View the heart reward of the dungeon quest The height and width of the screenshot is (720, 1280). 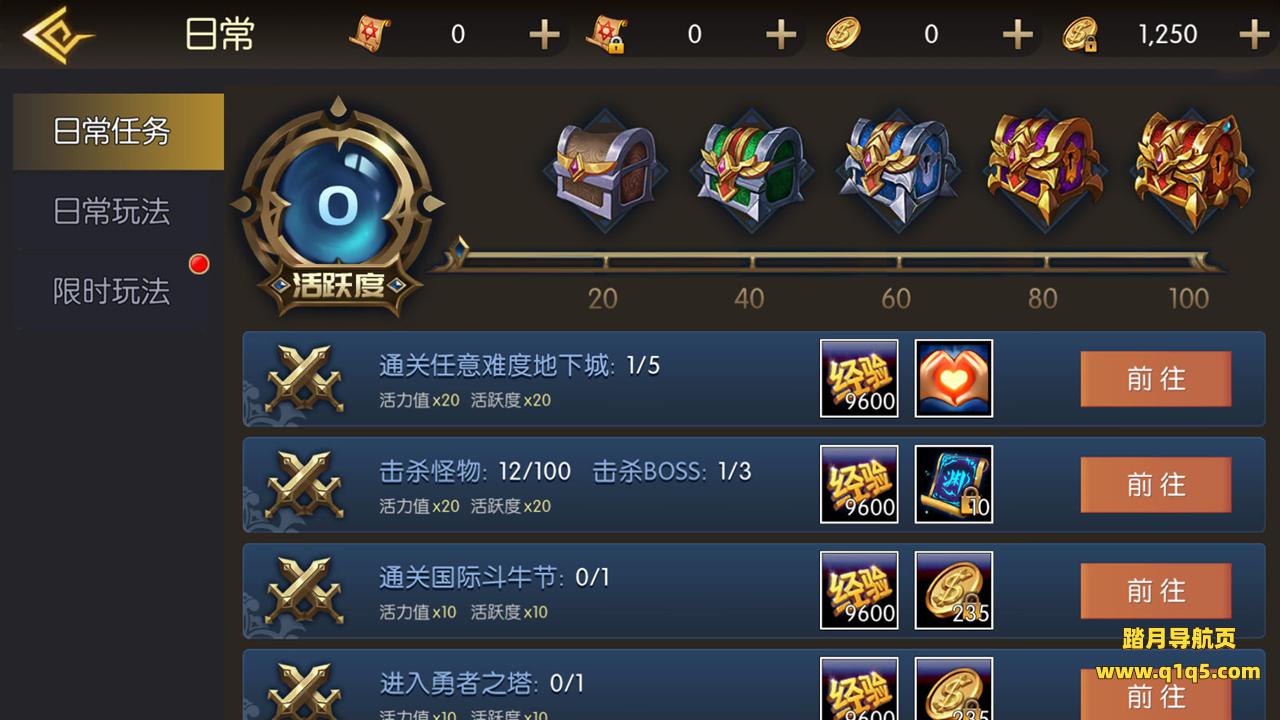(x=953, y=378)
